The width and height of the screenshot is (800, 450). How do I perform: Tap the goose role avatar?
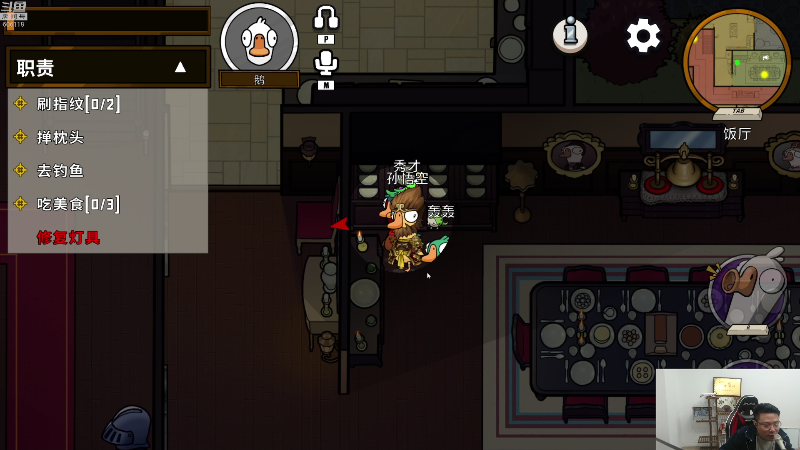click(x=259, y=38)
